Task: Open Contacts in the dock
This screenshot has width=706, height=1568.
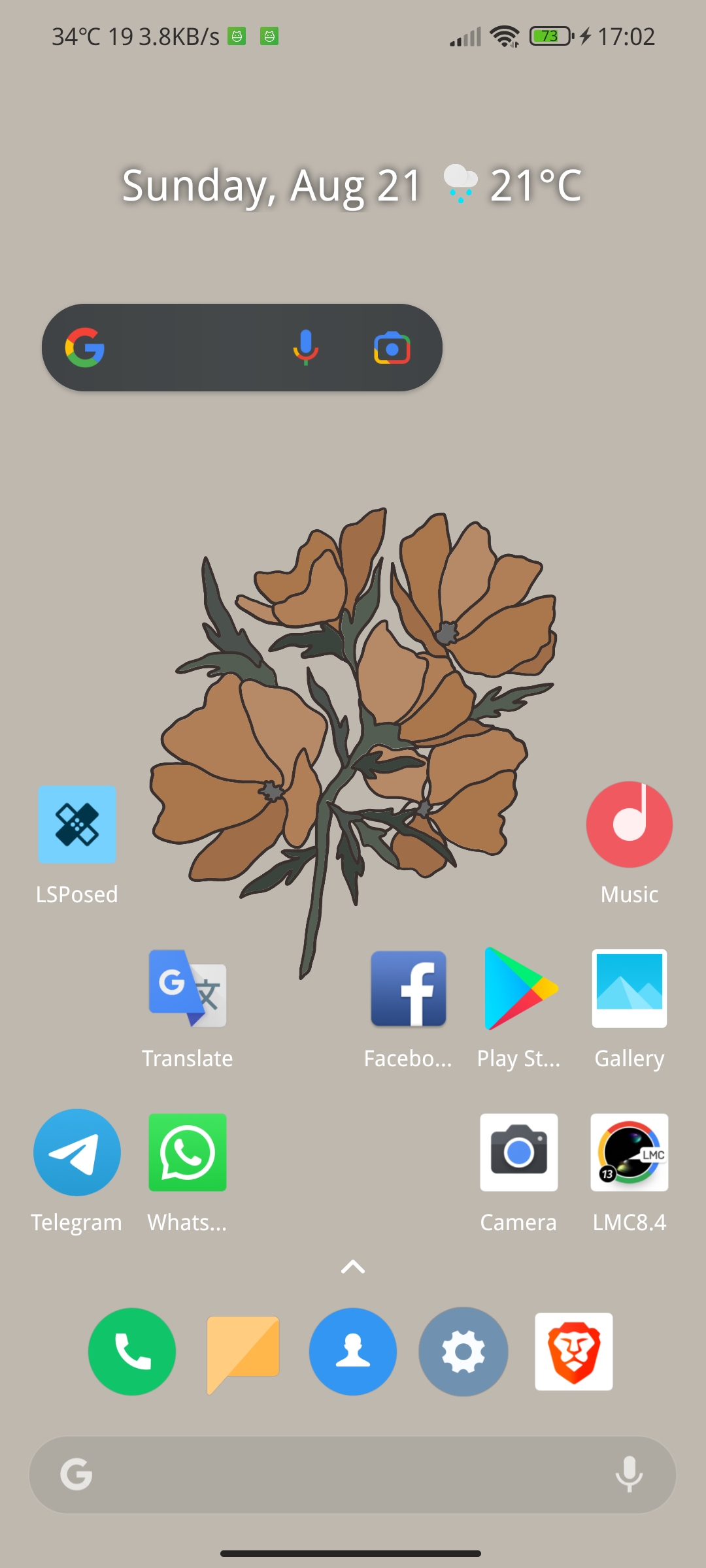Action: coord(353,1352)
